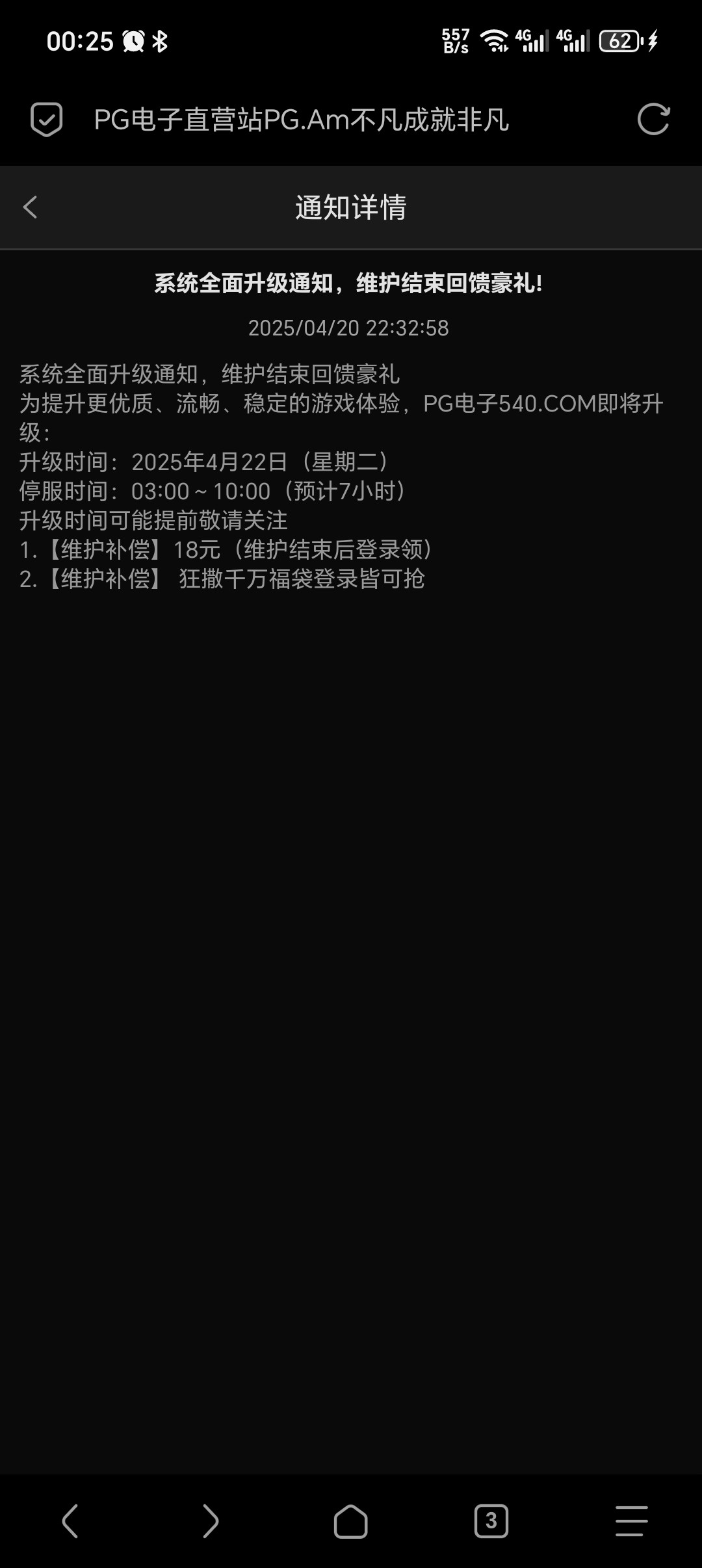The image size is (702, 1568).
Task: Go back from the 通知详情 page
Action: click(x=30, y=207)
